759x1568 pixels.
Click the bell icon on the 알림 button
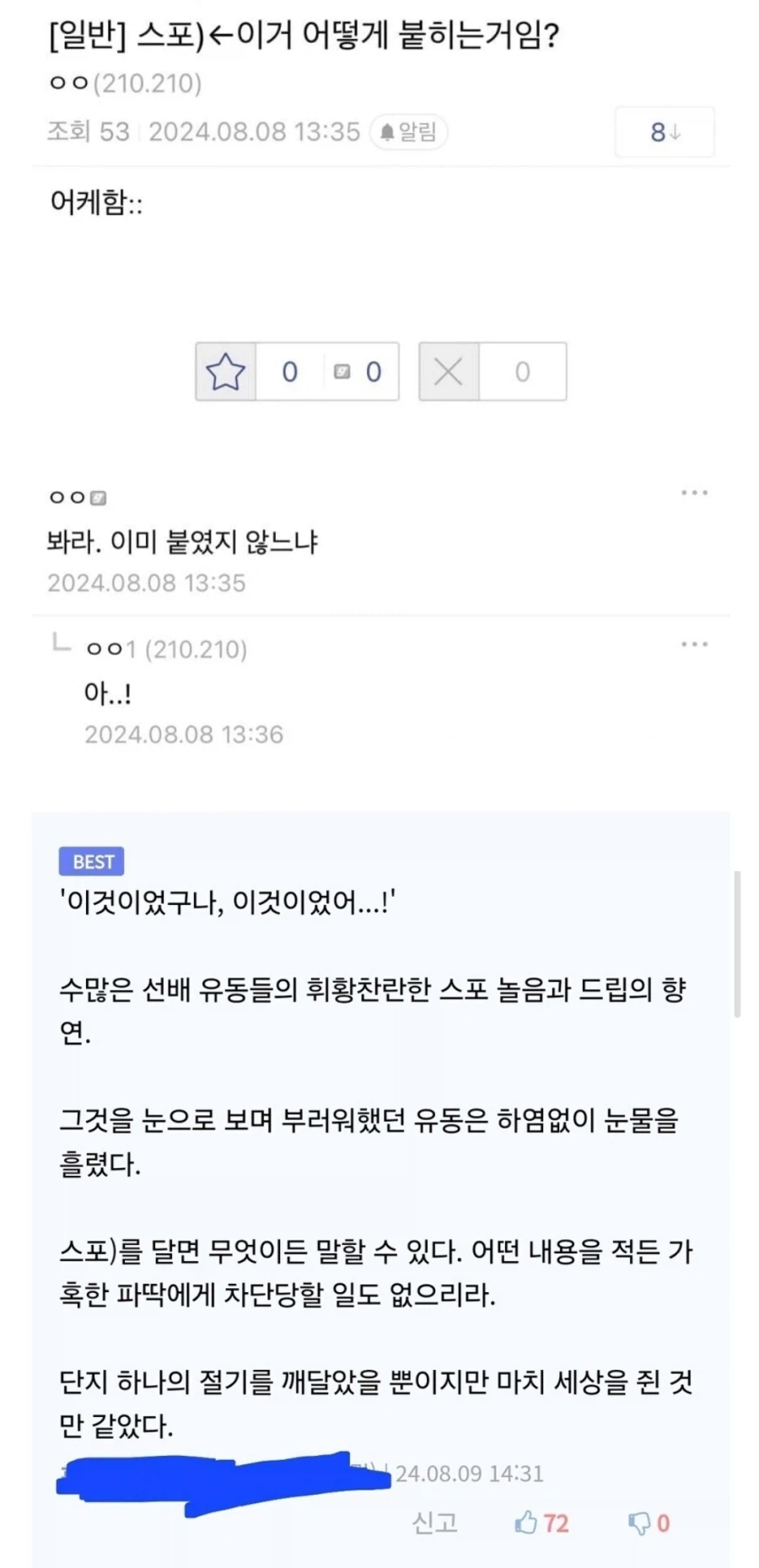tap(387, 132)
